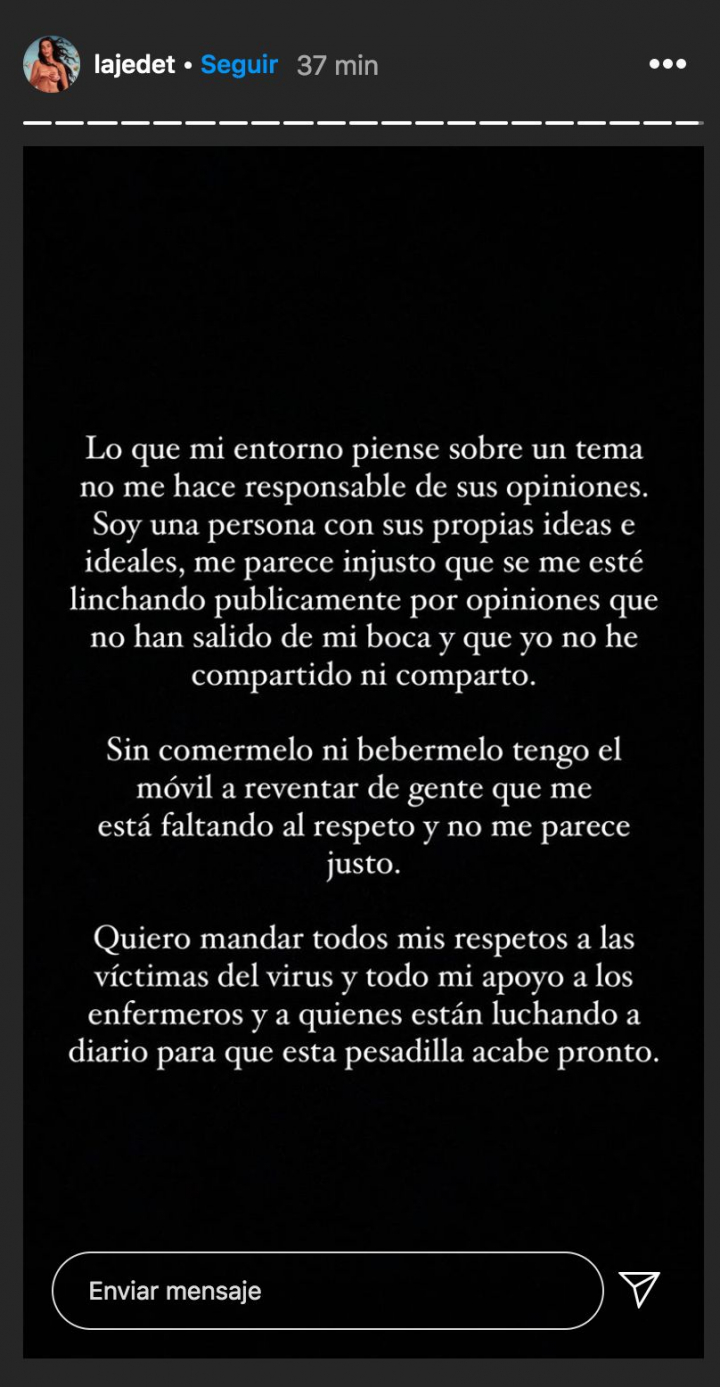Share the story with the paper plane icon

tap(639, 1290)
